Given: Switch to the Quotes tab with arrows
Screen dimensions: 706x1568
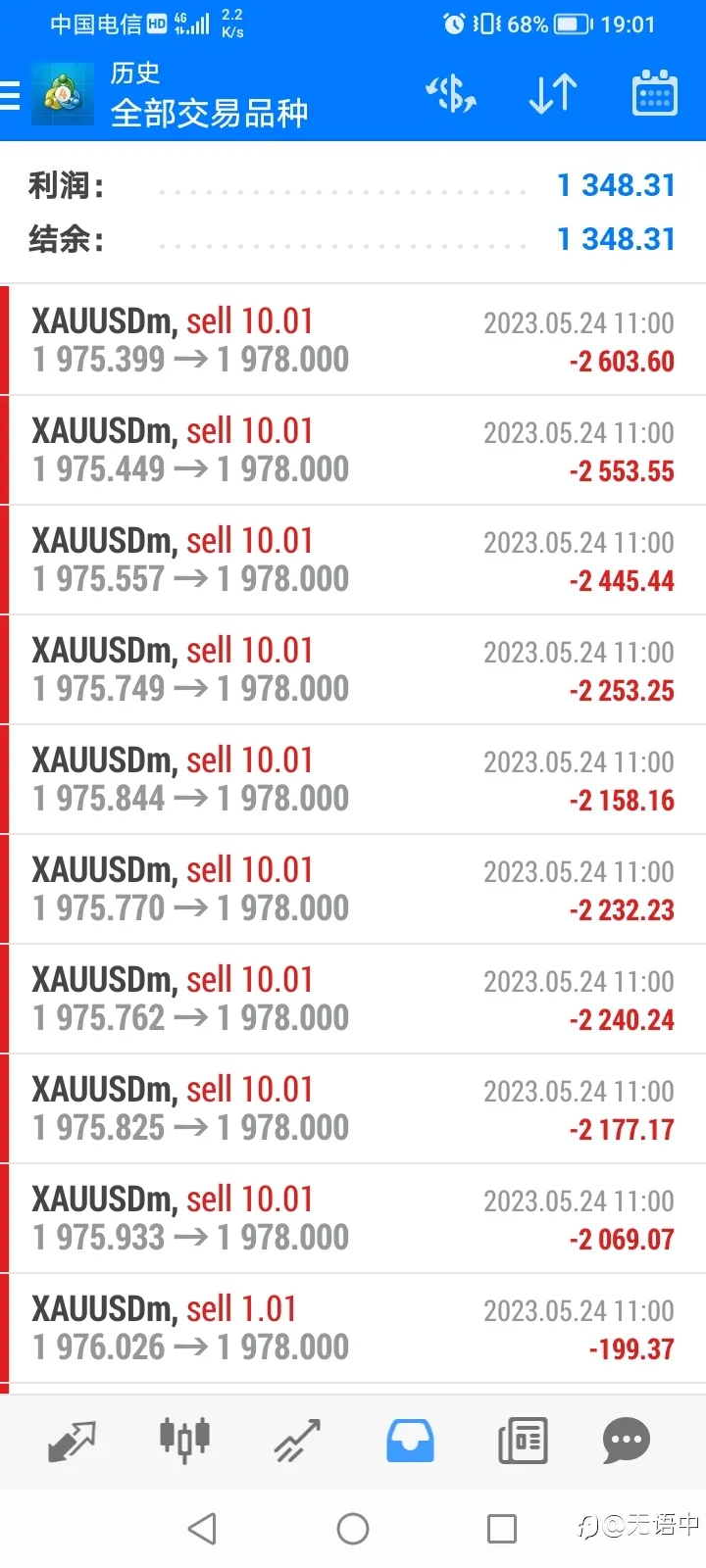Looking at the screenshot, I should pos(73,1441).
